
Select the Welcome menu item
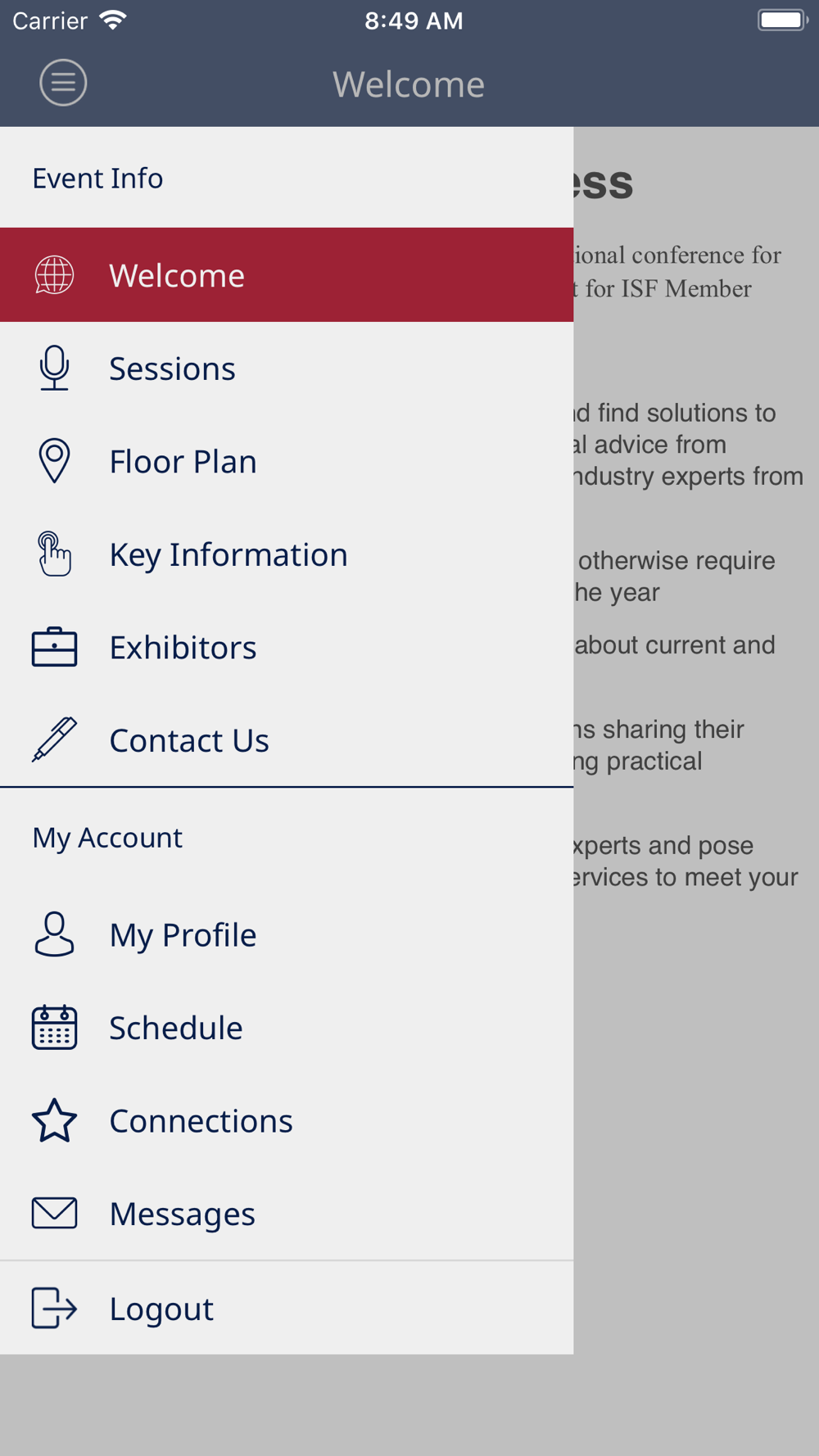pyautogui.click(x=287, y=275)
